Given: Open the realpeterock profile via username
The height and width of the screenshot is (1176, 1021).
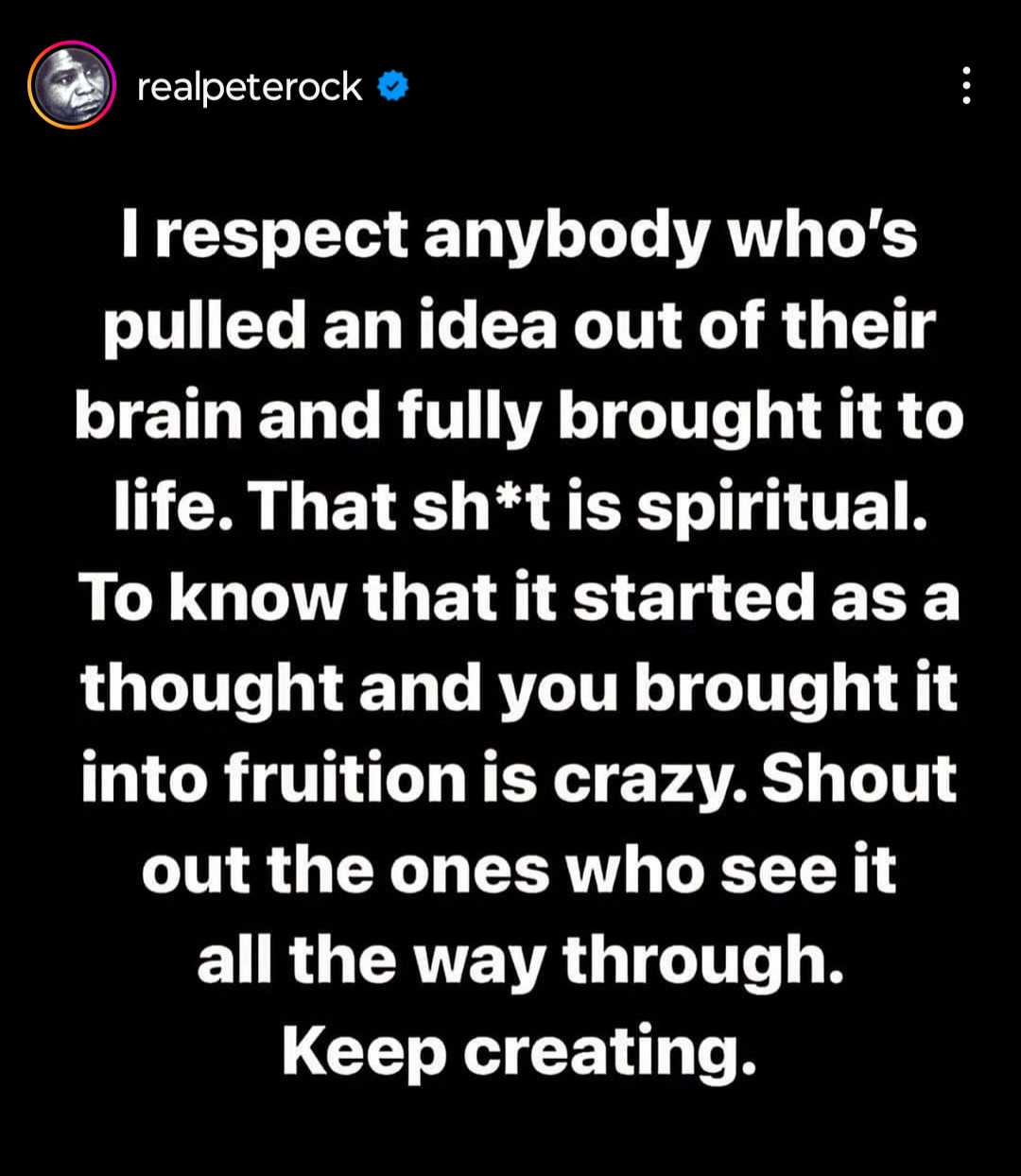Looking at the screenshot, I should (250, 87).
